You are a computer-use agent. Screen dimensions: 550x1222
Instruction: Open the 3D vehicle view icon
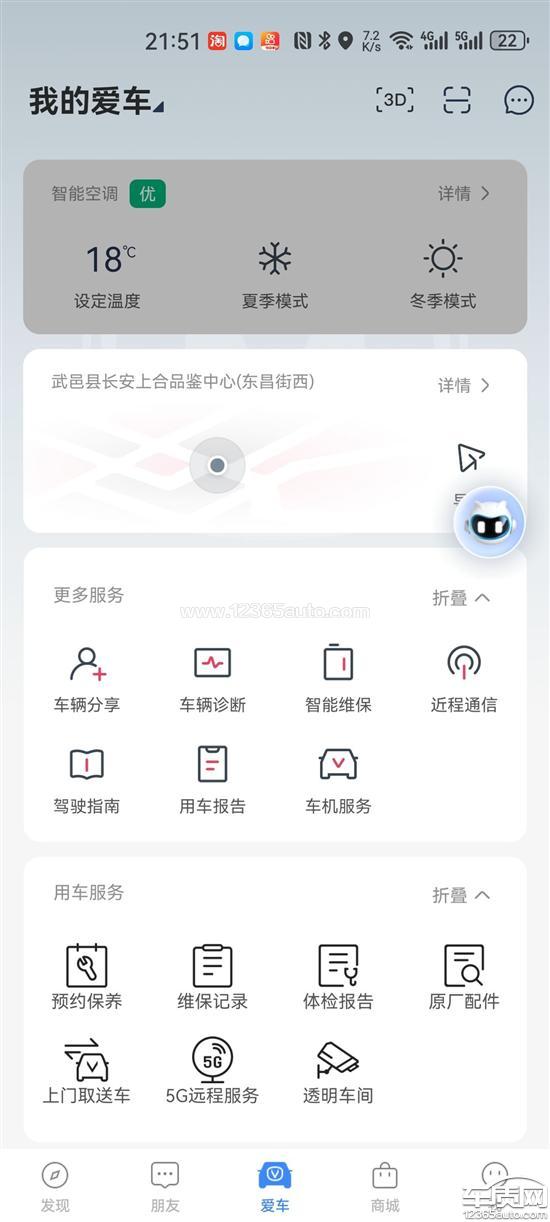click(395, 99)
